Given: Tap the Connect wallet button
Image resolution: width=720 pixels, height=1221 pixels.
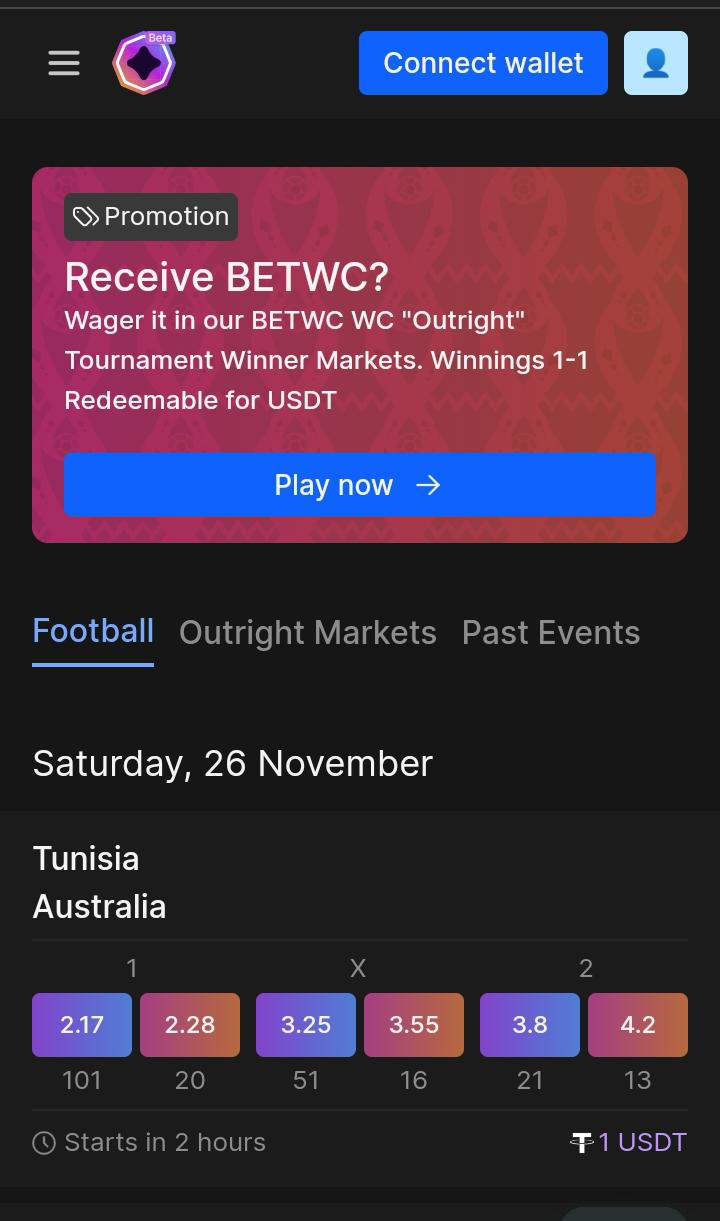Looking at the screenshot, I should tap(483, 63).
